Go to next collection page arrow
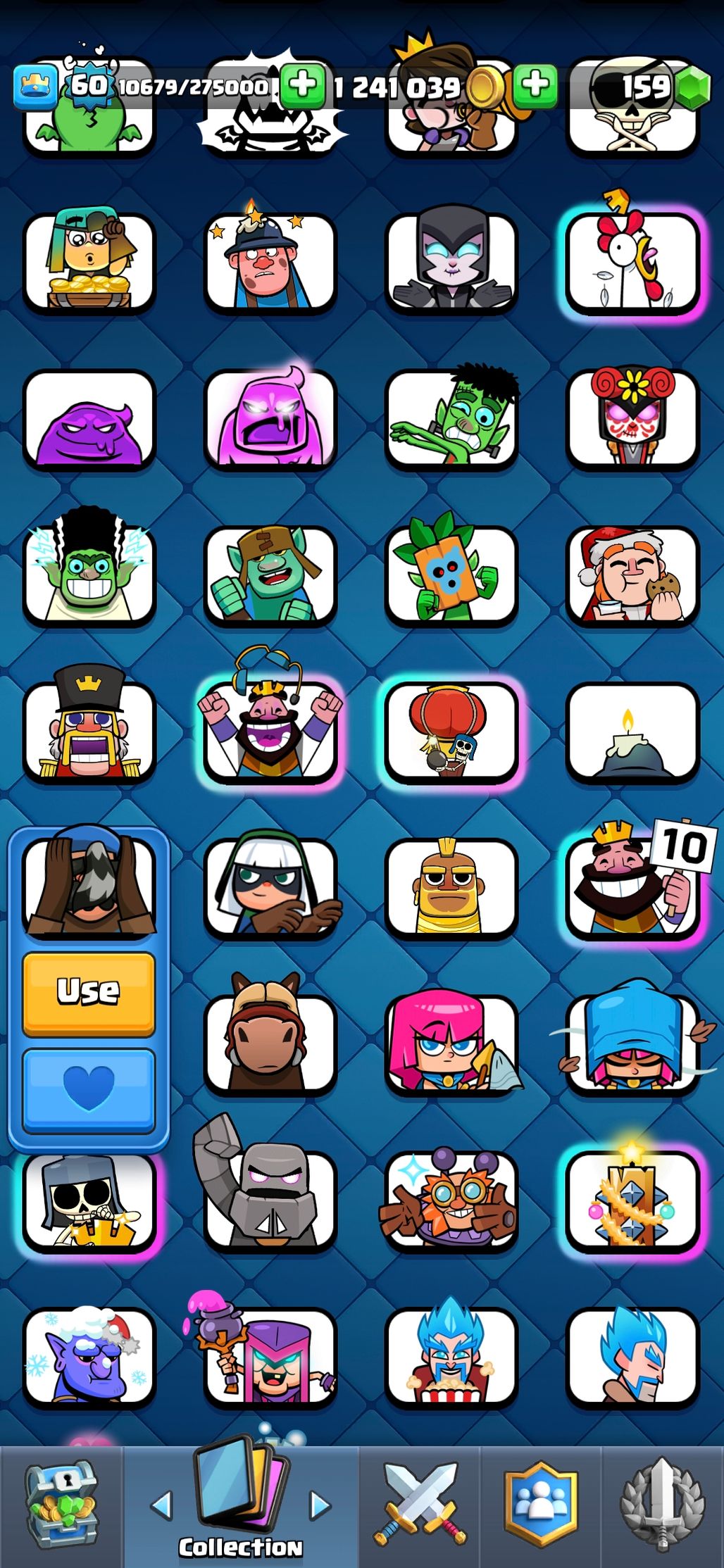724x1568 pixels. pos(320,1505)
